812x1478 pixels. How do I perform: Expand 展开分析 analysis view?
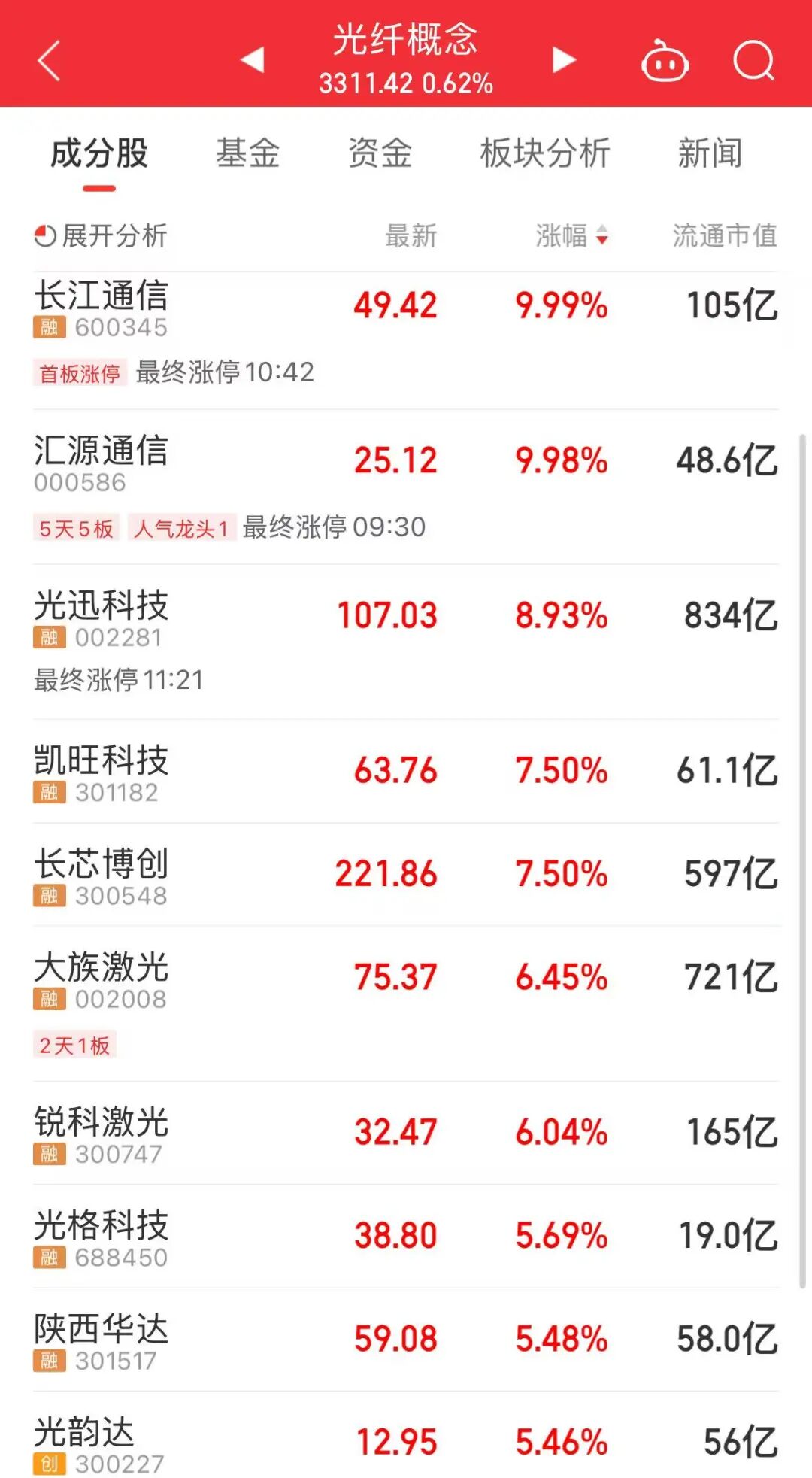coord(101,236)
